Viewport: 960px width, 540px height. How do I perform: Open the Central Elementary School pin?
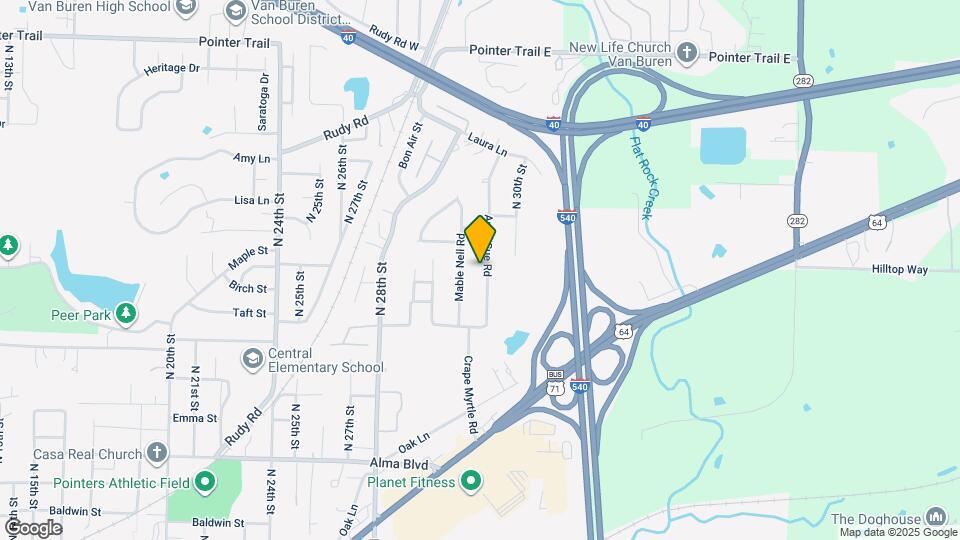(x=252, y=359)
